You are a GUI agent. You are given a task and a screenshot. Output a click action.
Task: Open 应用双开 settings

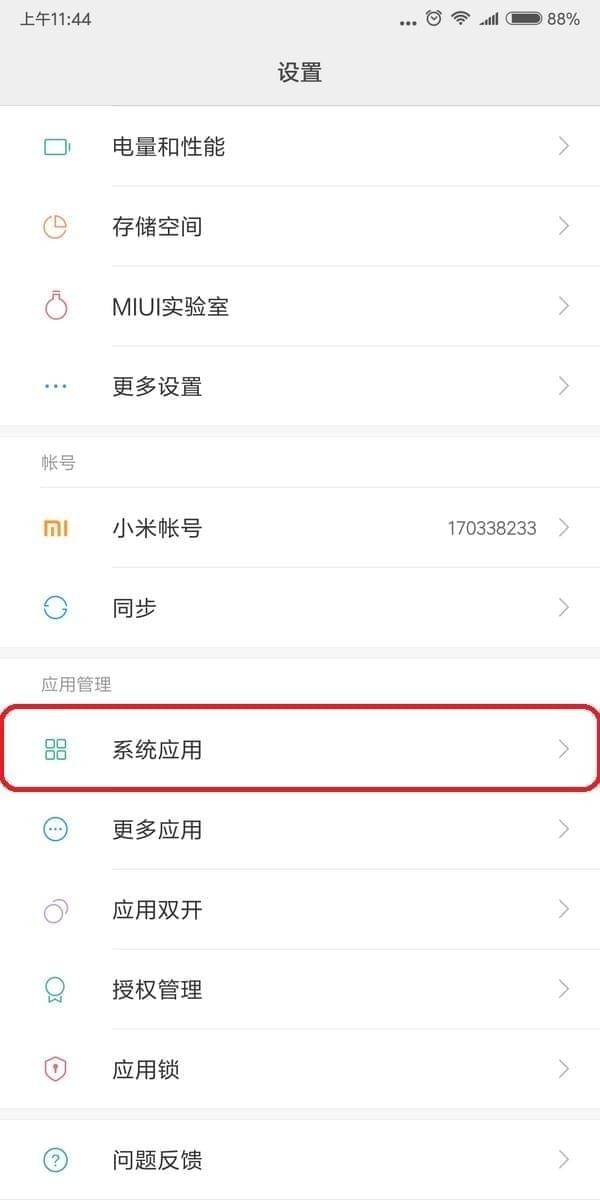(x=300, y=909)
